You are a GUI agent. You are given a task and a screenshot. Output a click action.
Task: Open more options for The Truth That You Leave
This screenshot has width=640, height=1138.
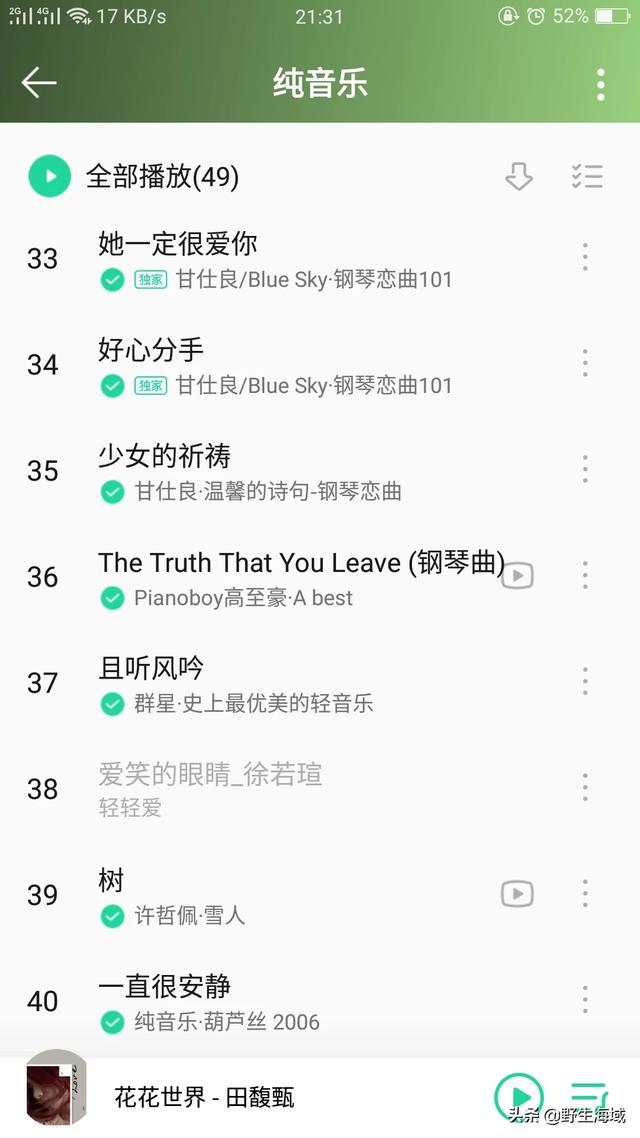tap(585, 575)
